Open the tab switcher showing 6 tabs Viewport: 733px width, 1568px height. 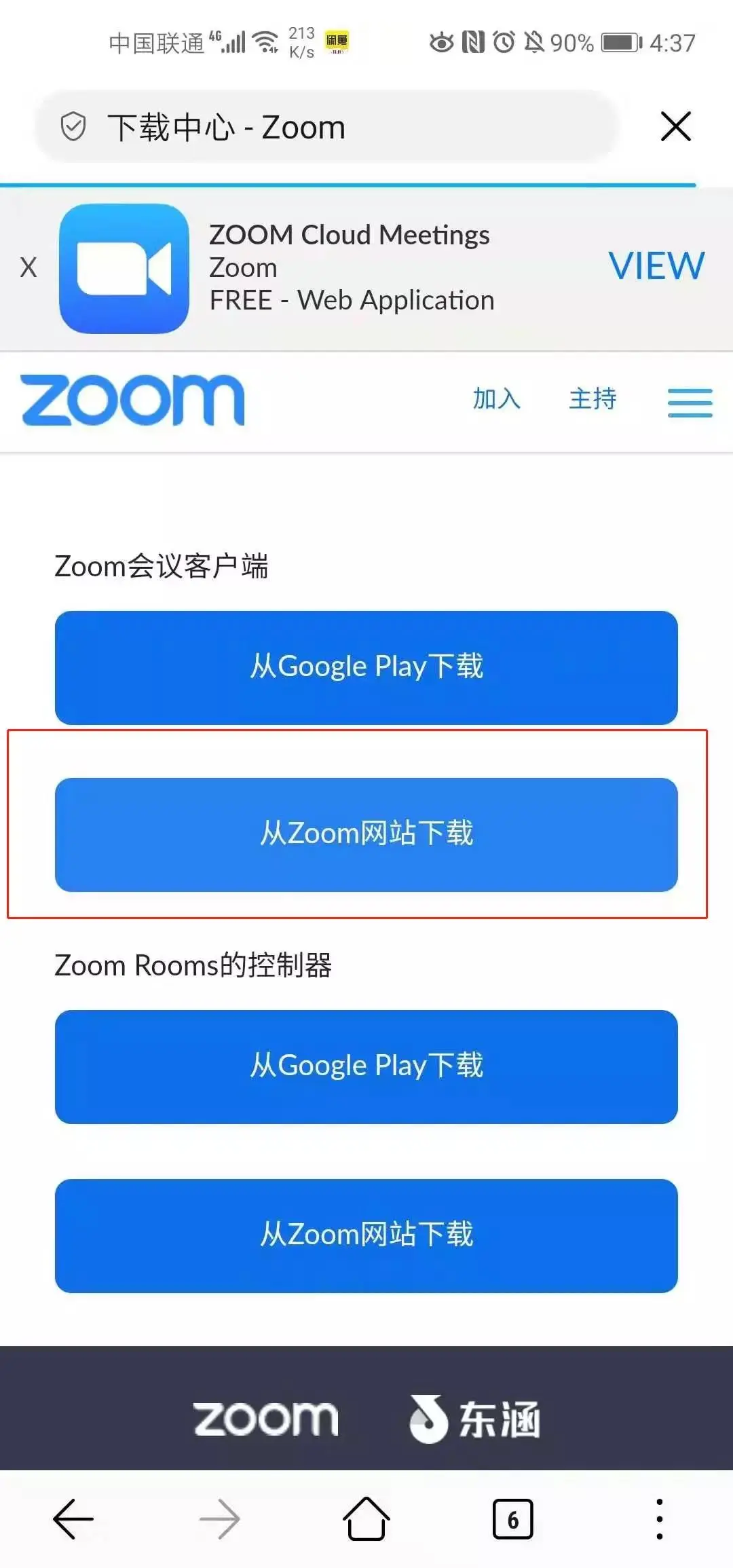tap(513, 1519)
